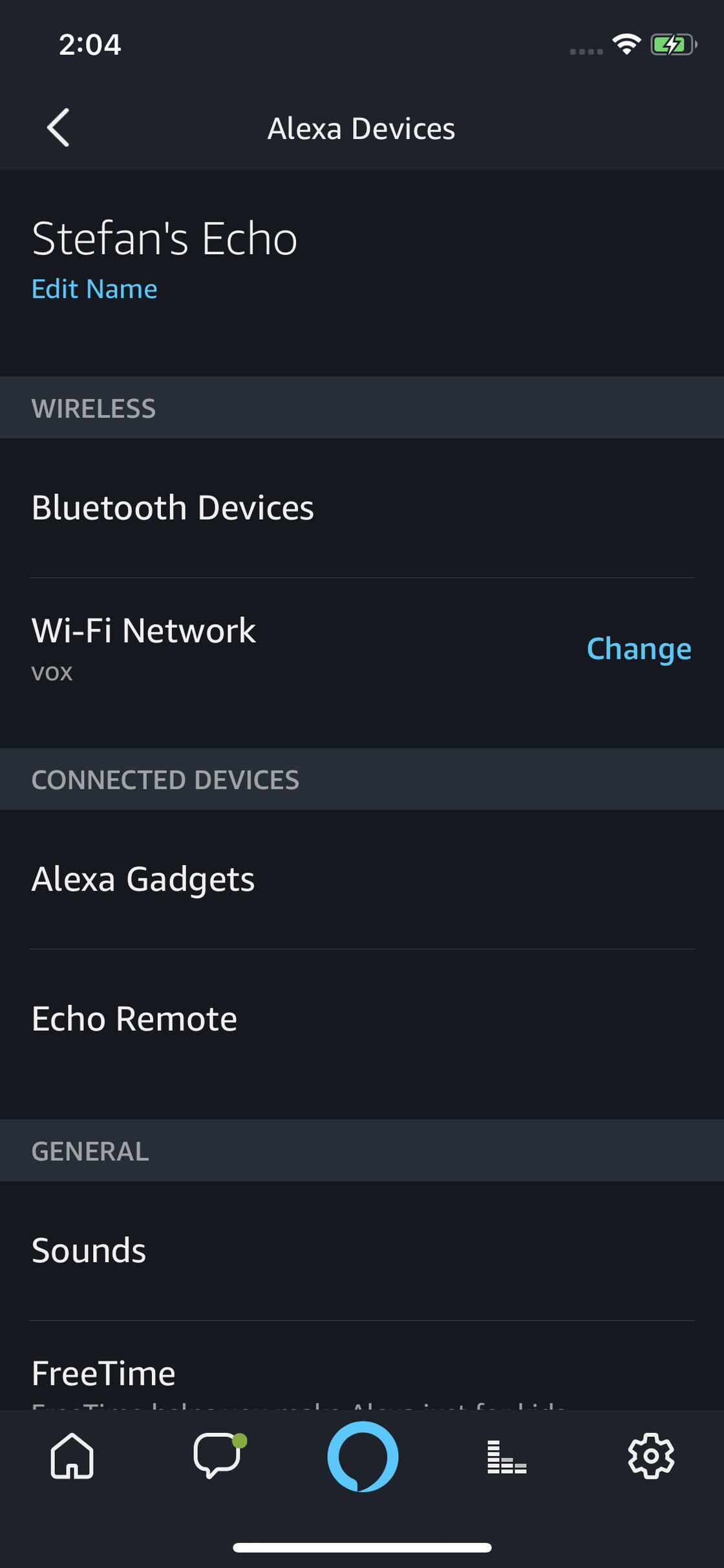Collapse back with the left chevron
Viewport: 724px width, 1568px height.
pyautogui.click(x=57, y=127)
